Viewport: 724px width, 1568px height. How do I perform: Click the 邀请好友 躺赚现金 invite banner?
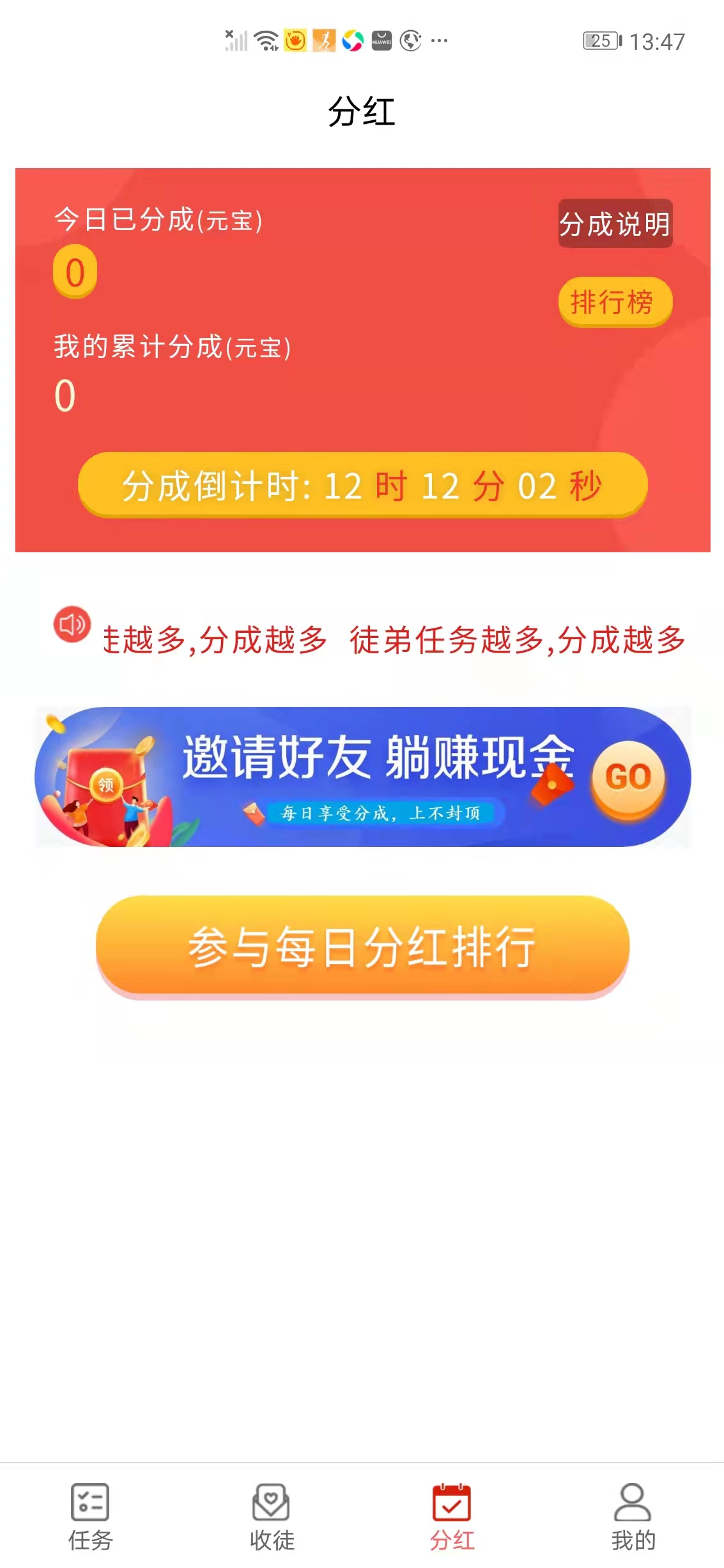pyautogui.click(x=362, y=777)
